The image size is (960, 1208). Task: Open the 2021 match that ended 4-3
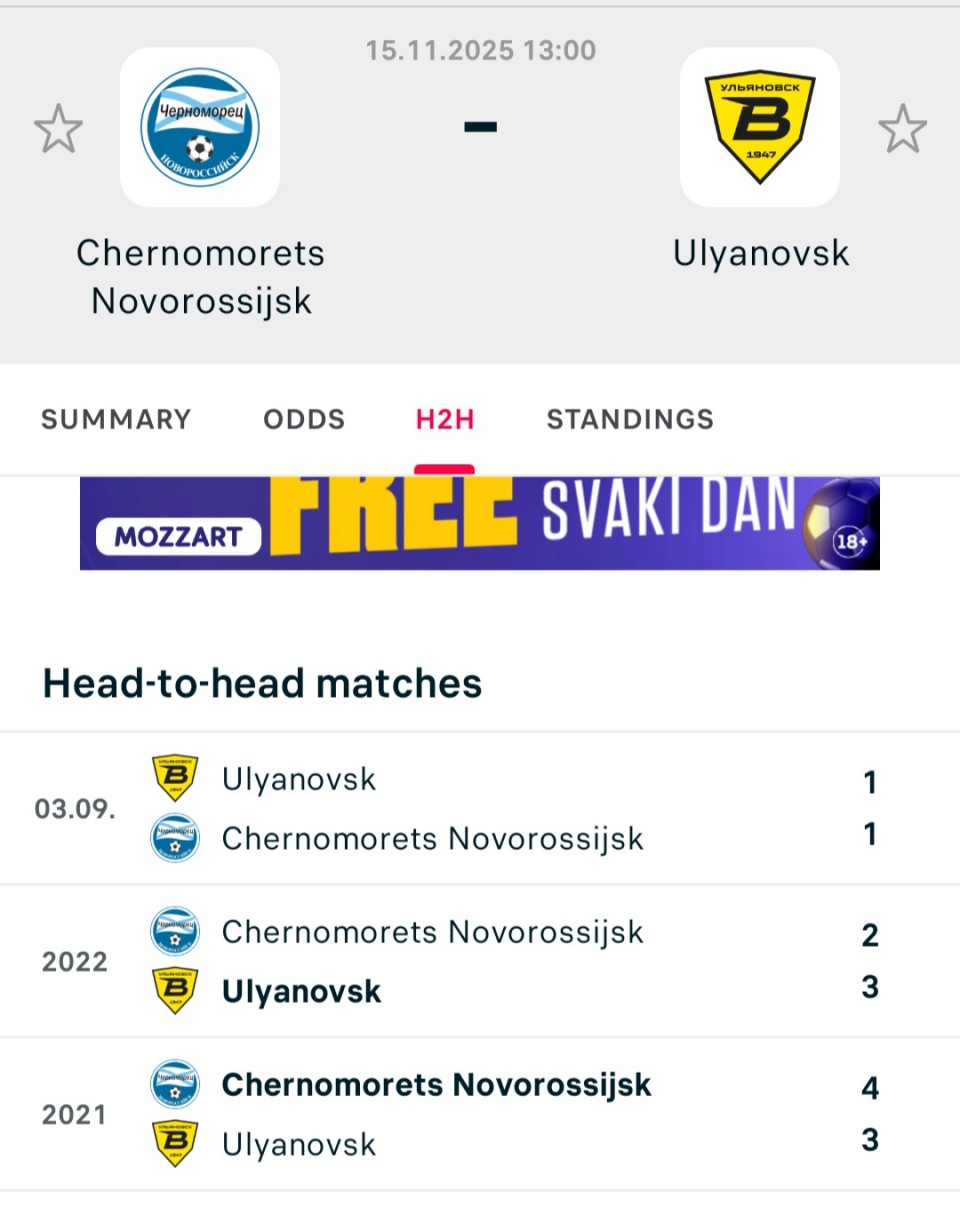pos(480,1114)
